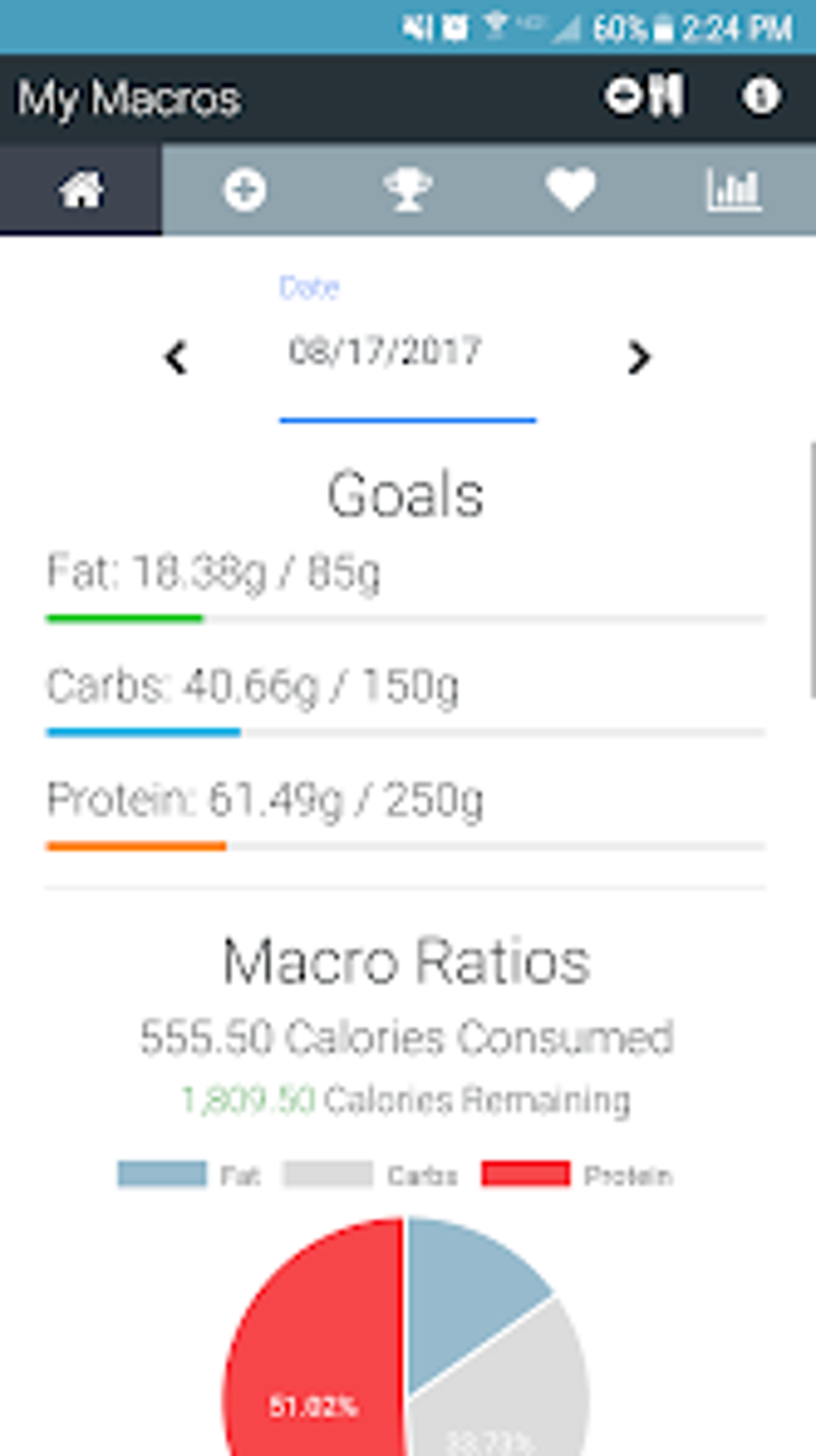Open the info icon in top right
The image size is (816, 1456).
759,96
